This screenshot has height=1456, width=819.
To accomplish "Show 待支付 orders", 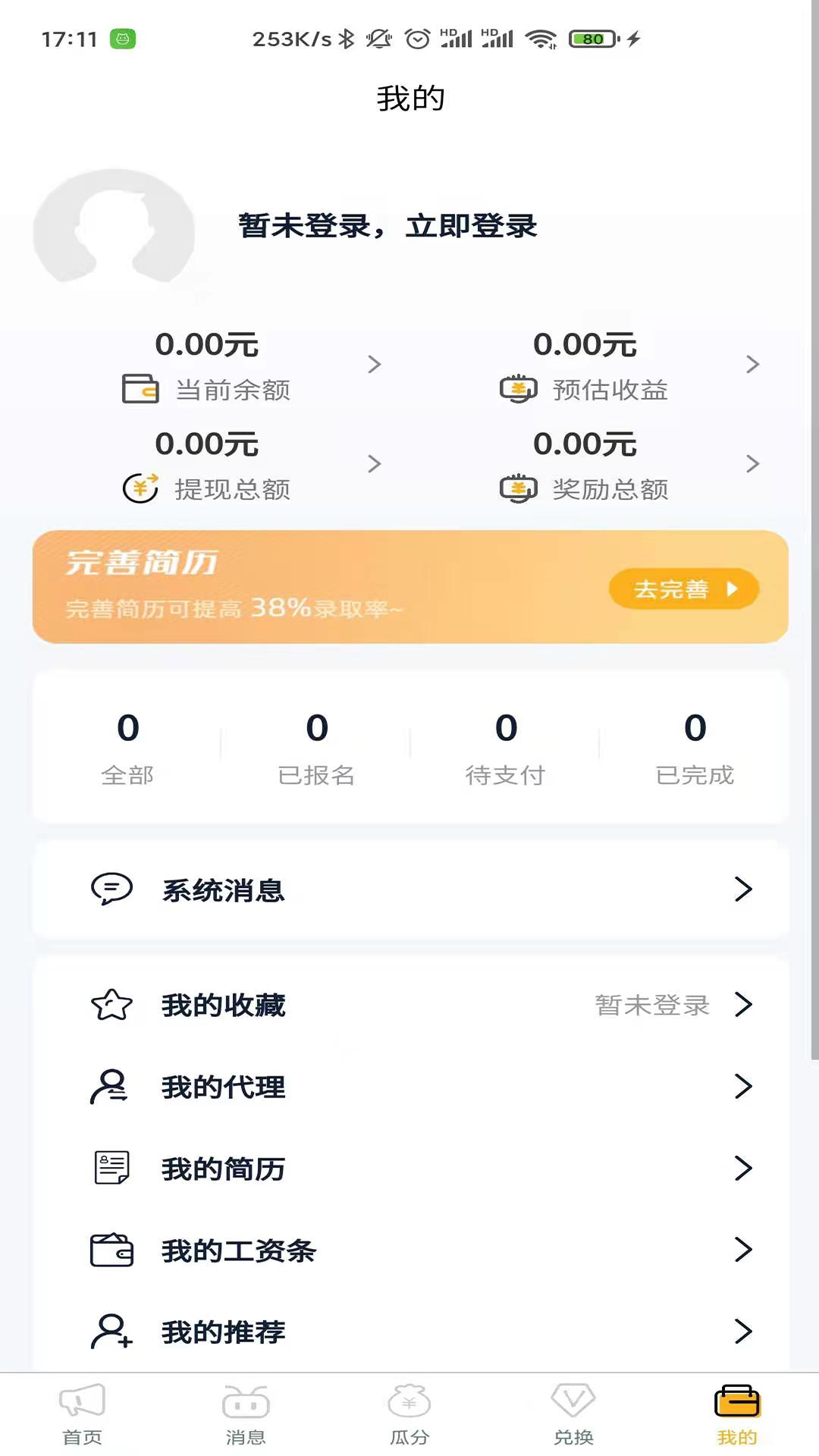I will click(505, 747).
